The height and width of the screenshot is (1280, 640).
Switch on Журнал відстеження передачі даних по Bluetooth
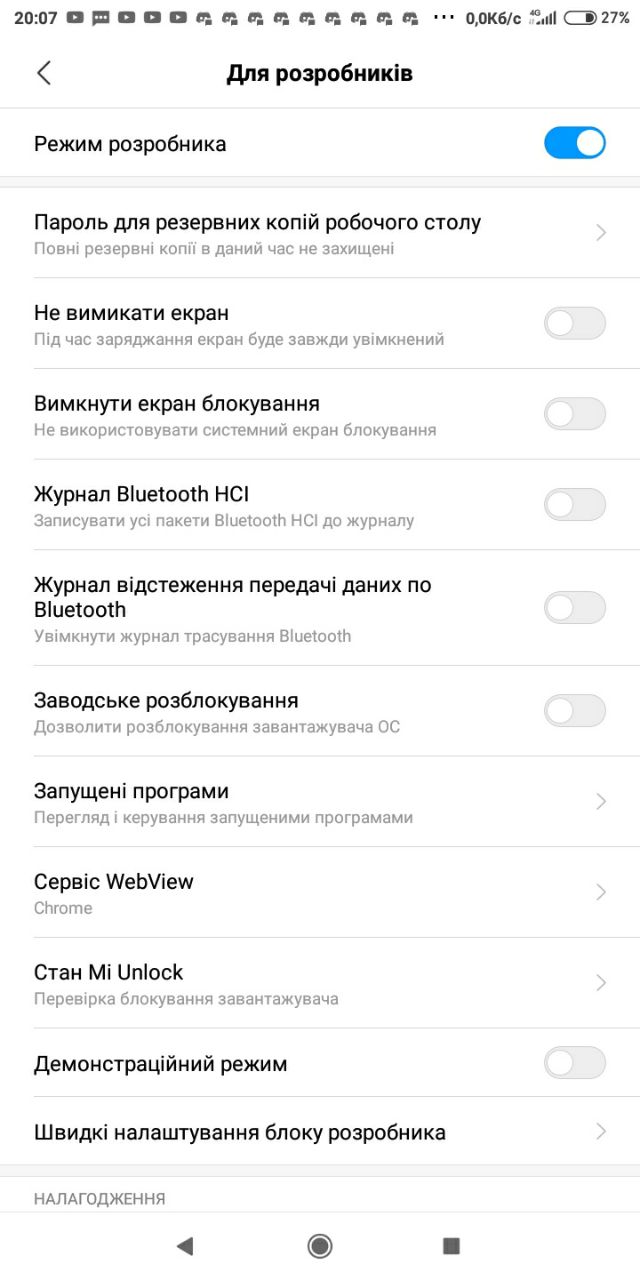(575, 608)
